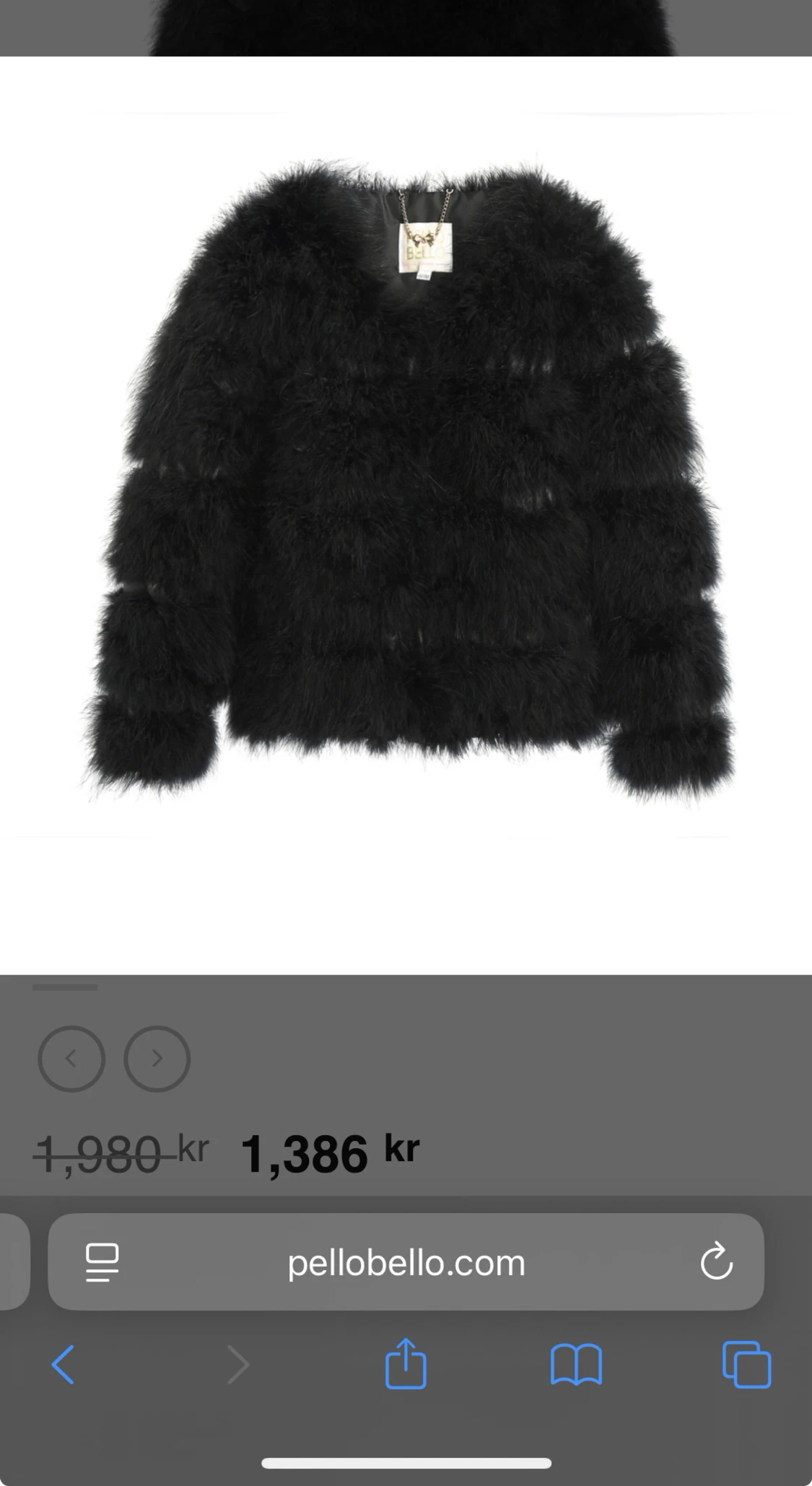Open the page settings menu in address bar
The height and width of the screenshot is (1486, 812).
tap(102, 1263)
